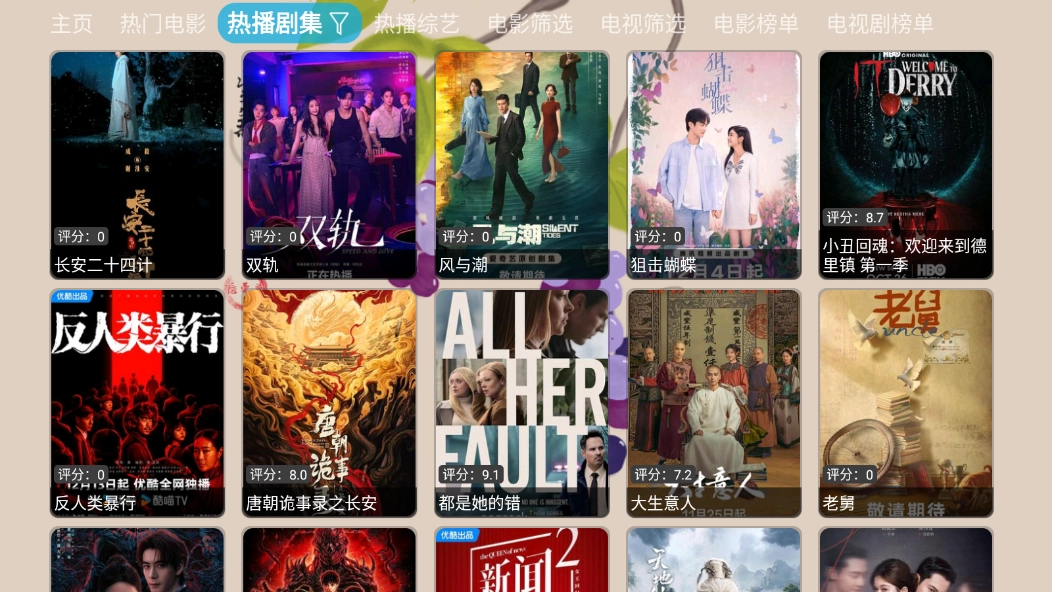Switch to the 主页 tab
Viewport: 1052px width, 592px height.
[71, 24]
